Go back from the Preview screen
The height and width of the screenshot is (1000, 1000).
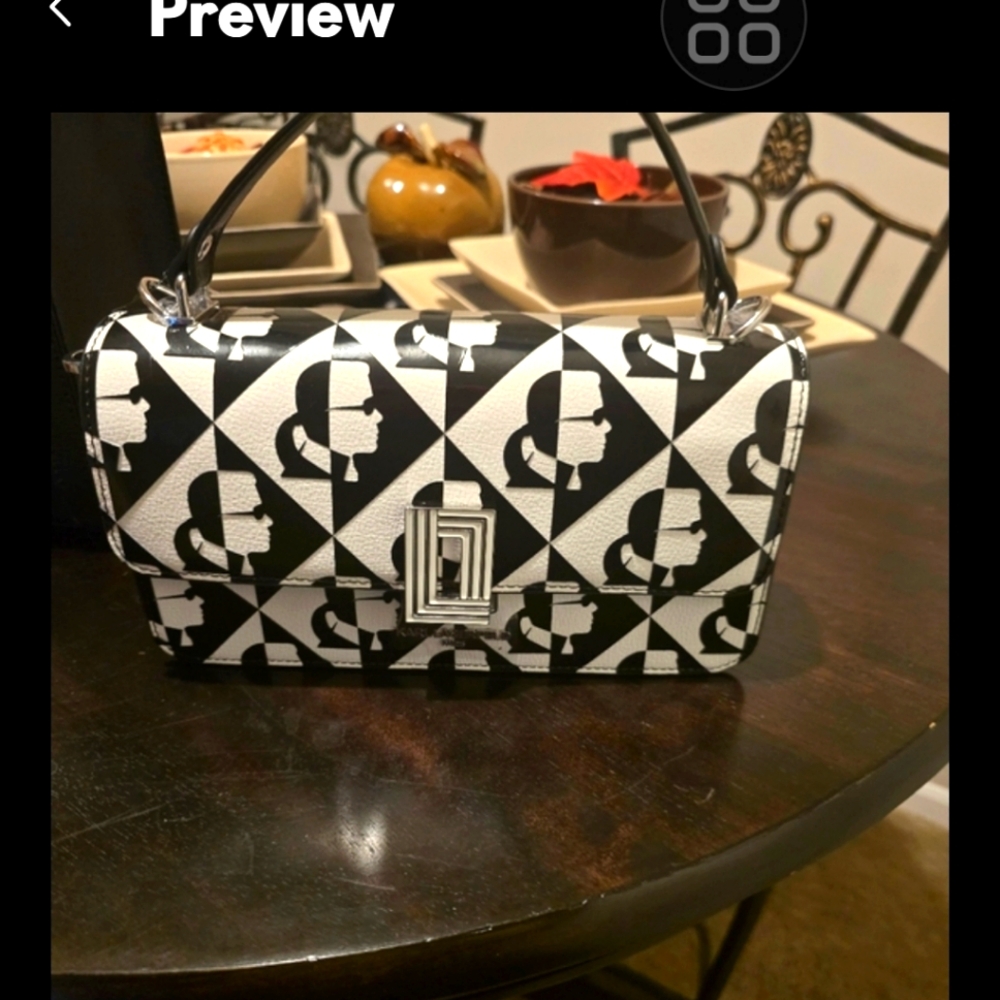click(61, 12)
